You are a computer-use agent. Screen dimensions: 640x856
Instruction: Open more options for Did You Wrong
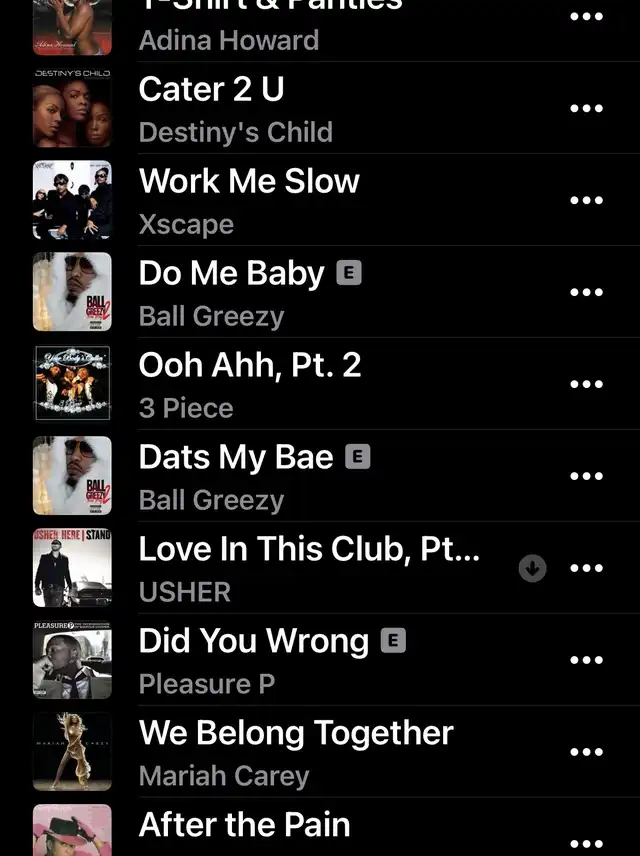tap(586, 660)
